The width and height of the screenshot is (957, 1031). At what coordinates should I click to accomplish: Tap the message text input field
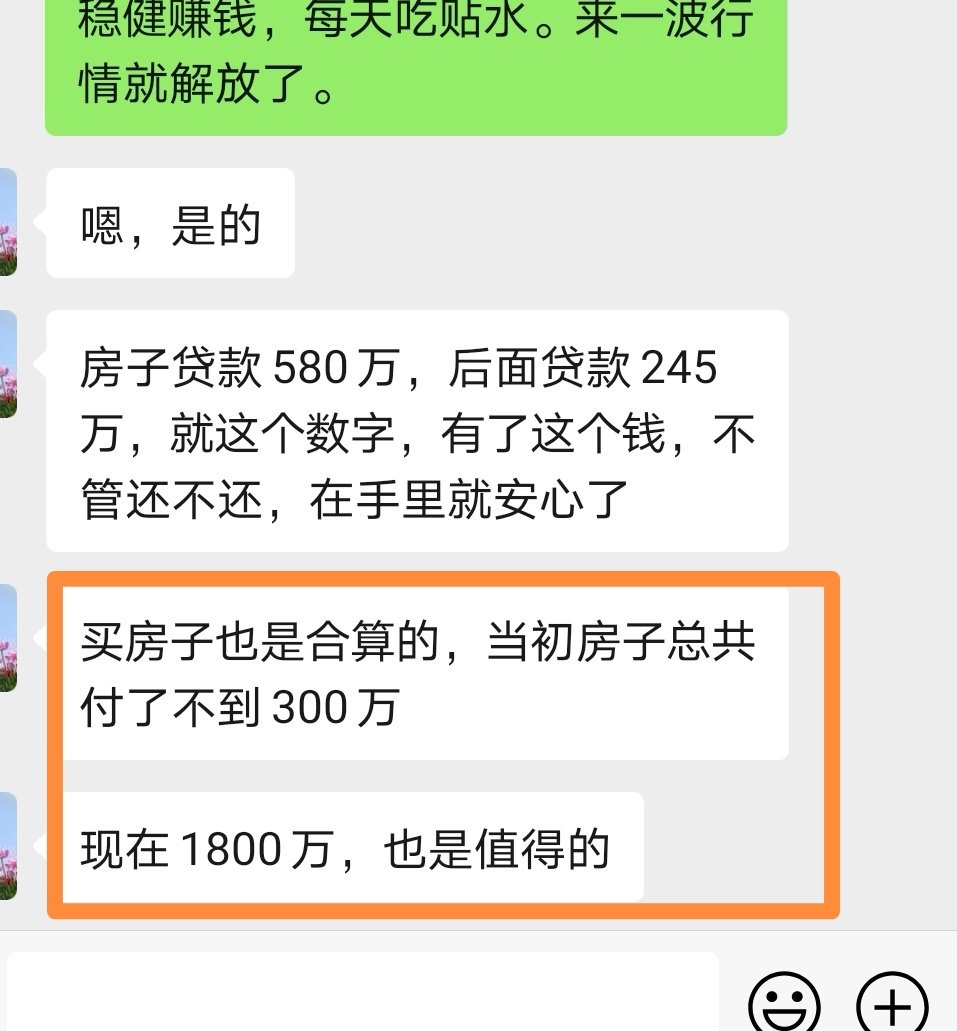click(x=362, y=992)
